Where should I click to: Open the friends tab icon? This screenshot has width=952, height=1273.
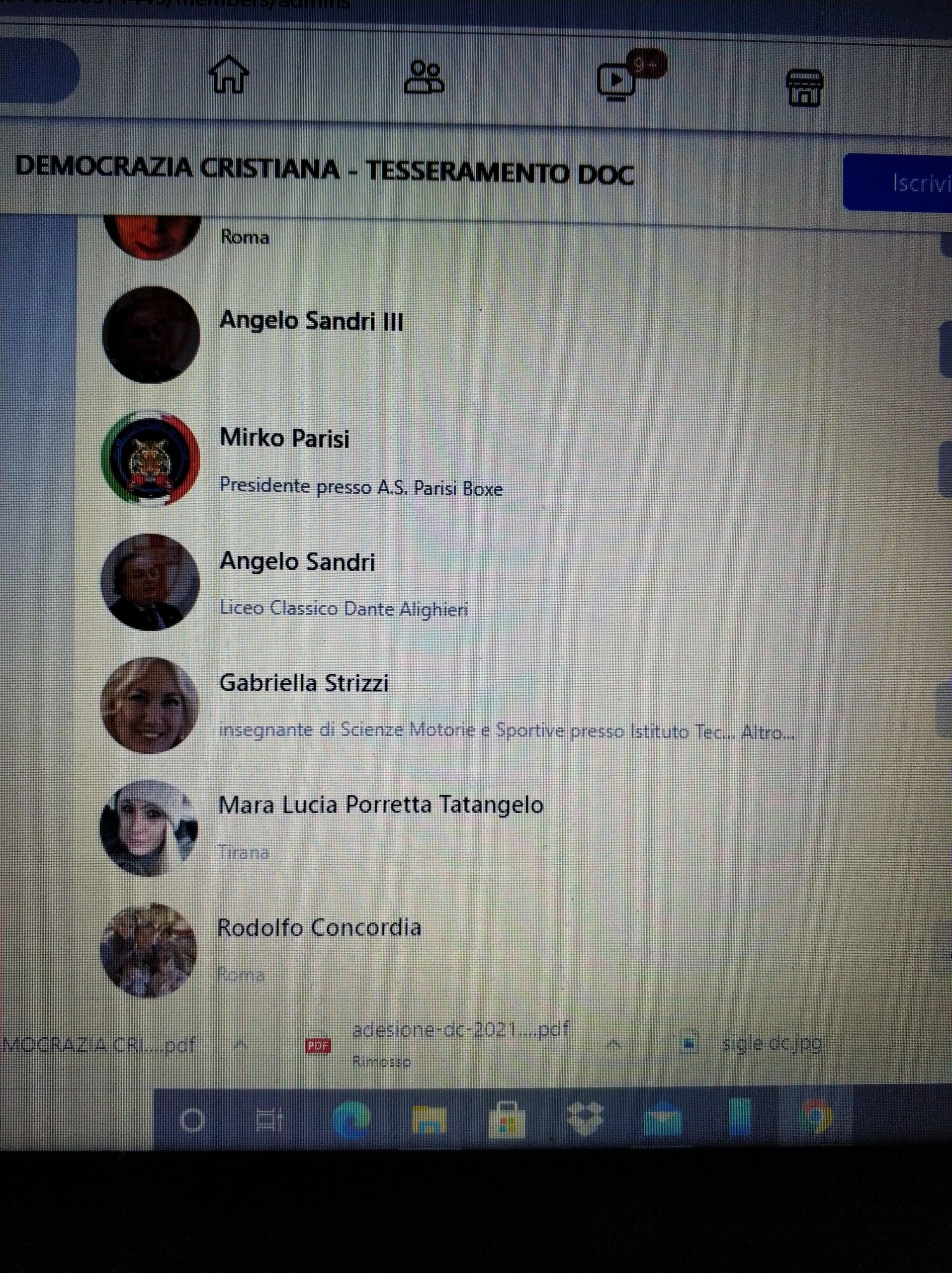(x=424, y=78)
